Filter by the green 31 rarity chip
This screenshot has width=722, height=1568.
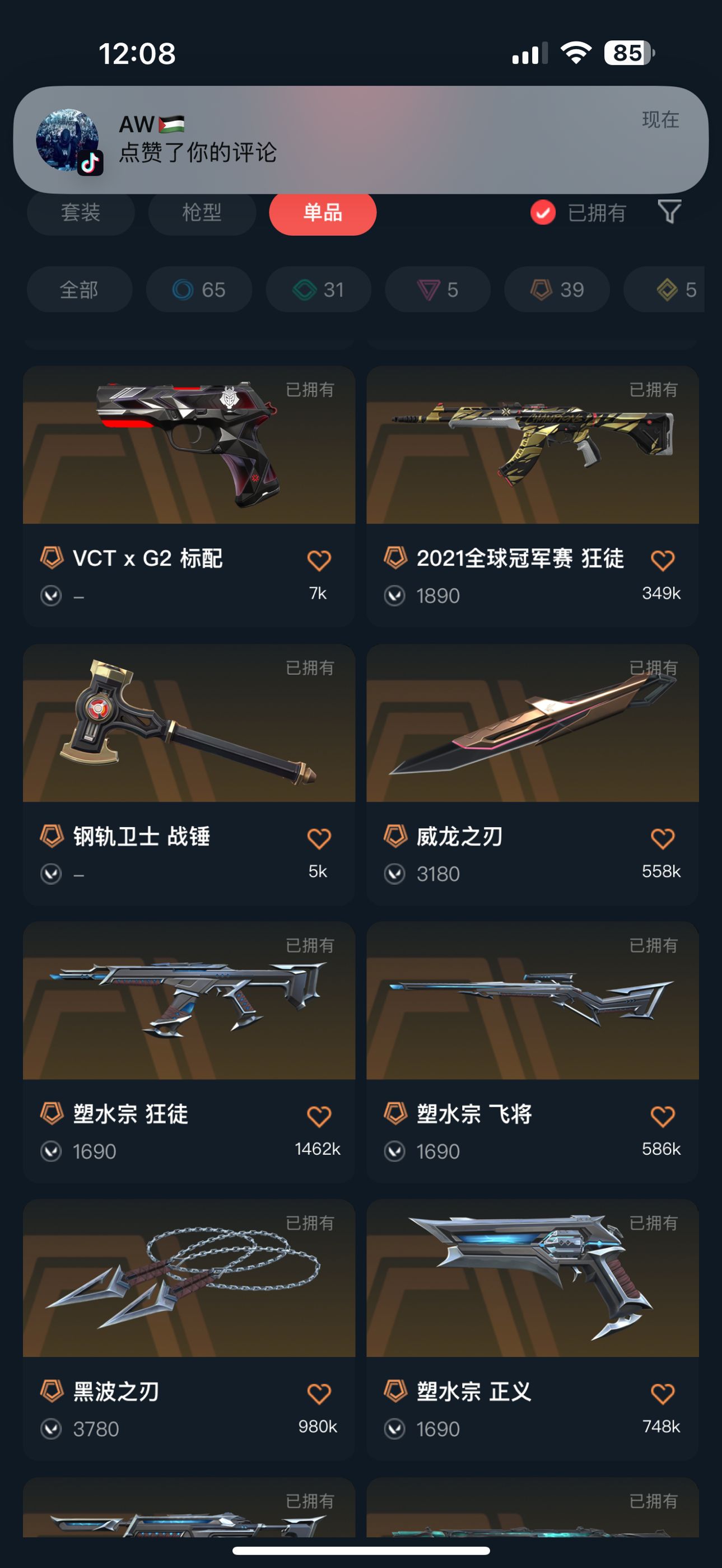[x=318, y=290]
